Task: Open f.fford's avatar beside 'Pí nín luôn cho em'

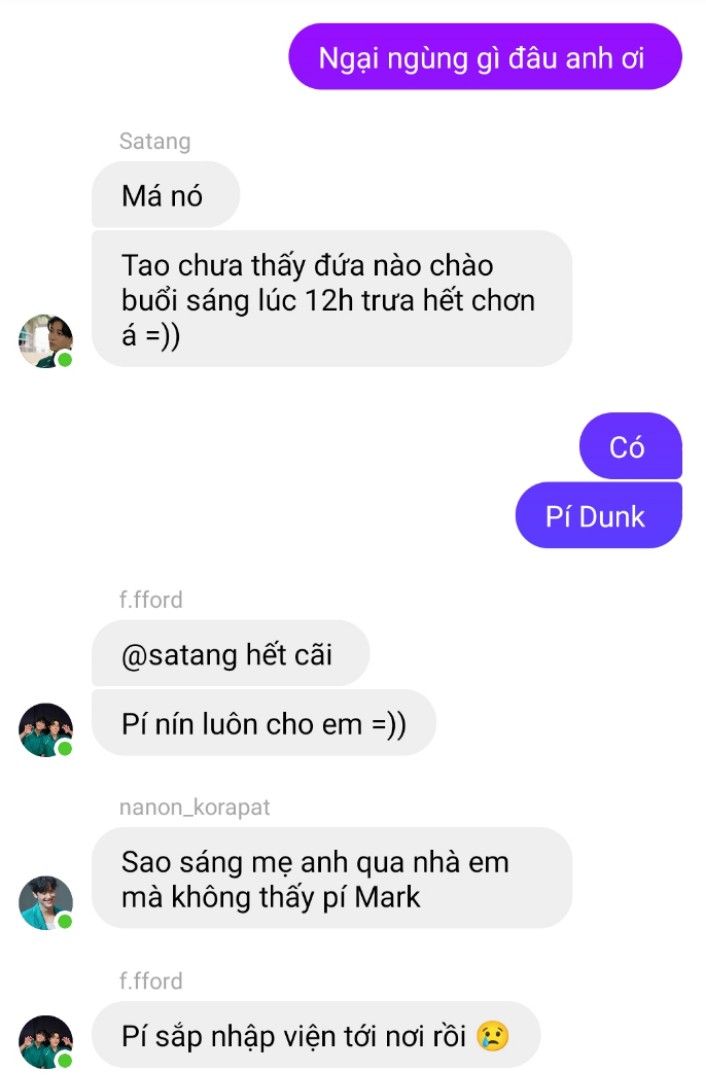Action: click(46, 729)
